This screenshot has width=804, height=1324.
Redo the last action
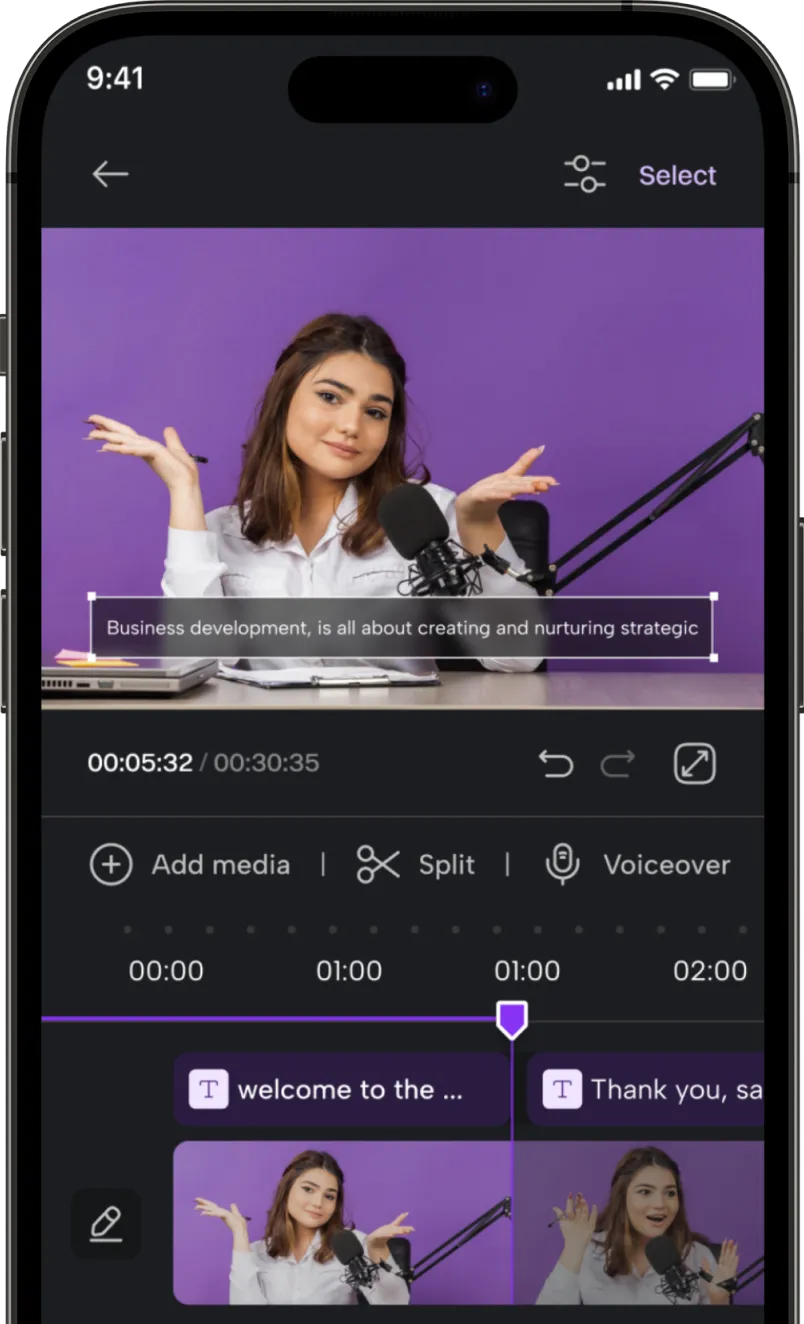[x=617, y=764]
